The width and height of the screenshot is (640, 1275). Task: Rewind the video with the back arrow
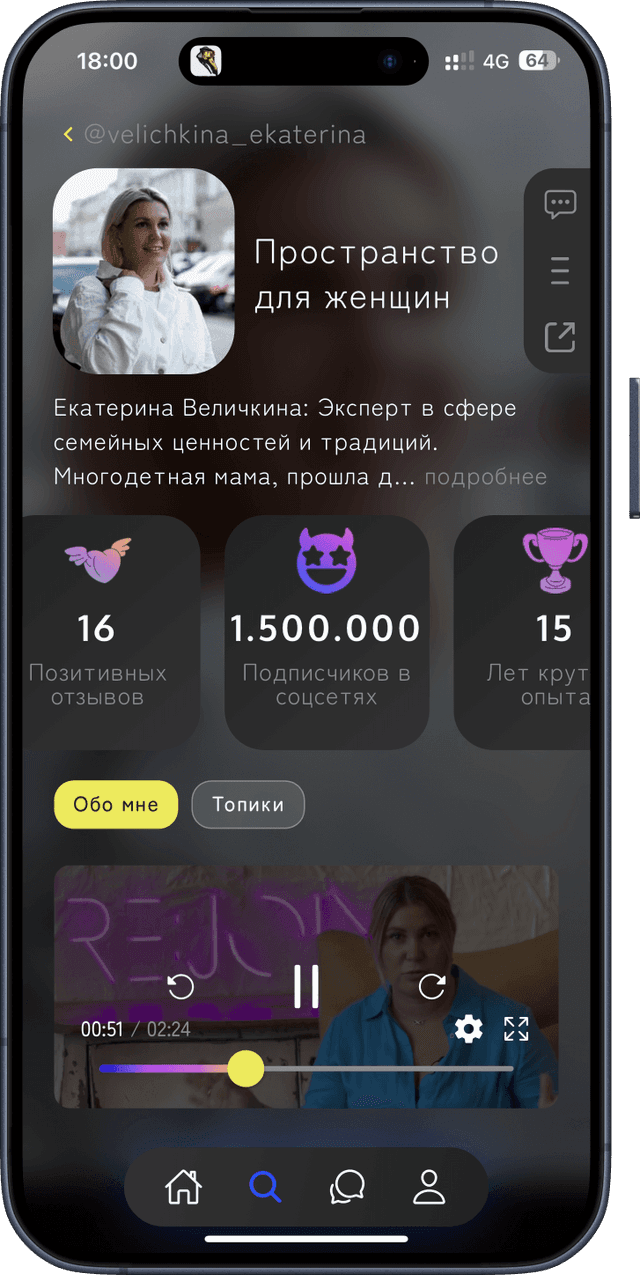[181, 987]
